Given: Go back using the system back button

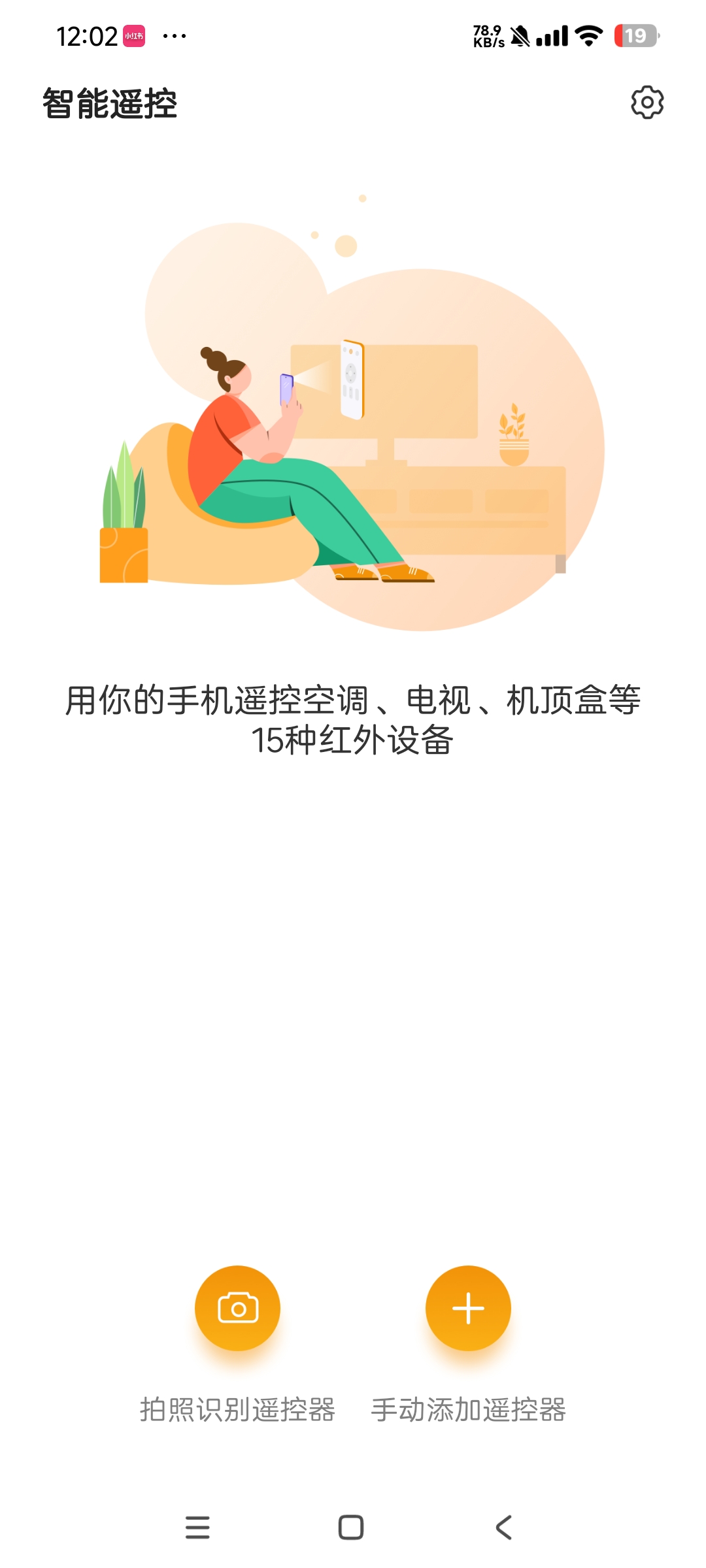Looking at the screenshot, I should [503, 1527].
